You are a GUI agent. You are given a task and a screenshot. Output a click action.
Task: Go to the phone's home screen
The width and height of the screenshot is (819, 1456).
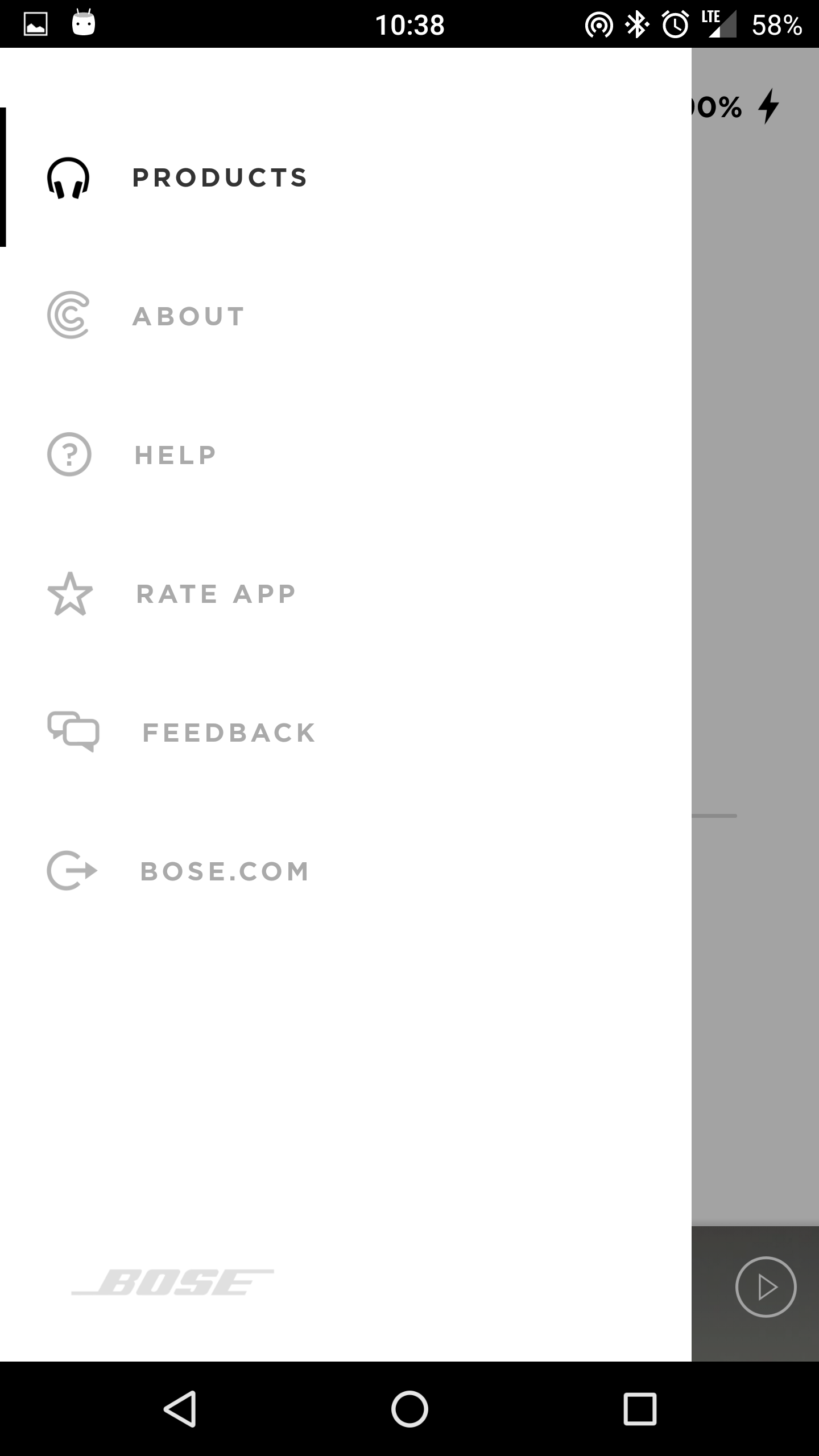coord(409,1409)
